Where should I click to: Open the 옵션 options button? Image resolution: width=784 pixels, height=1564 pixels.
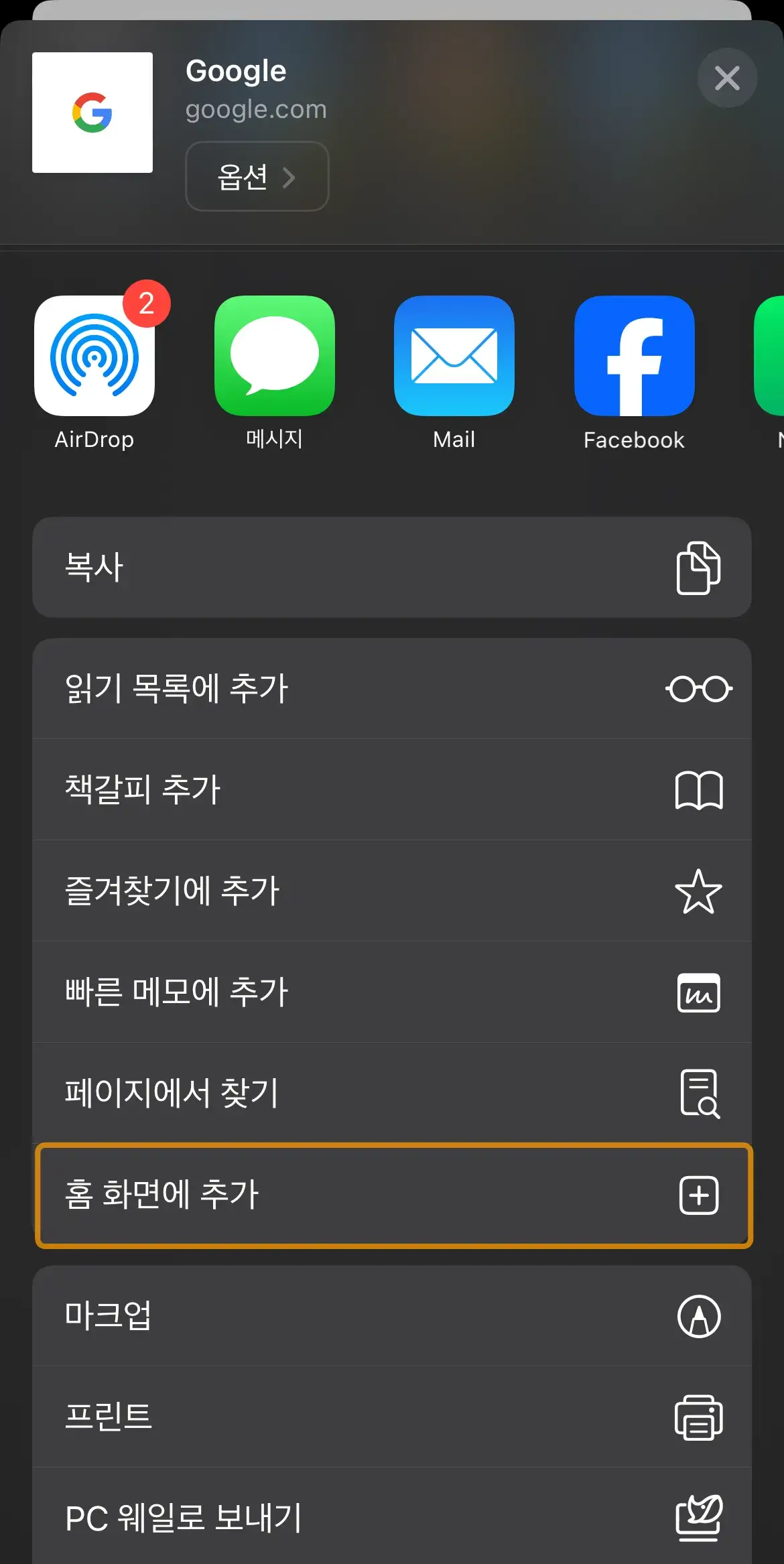257,176
